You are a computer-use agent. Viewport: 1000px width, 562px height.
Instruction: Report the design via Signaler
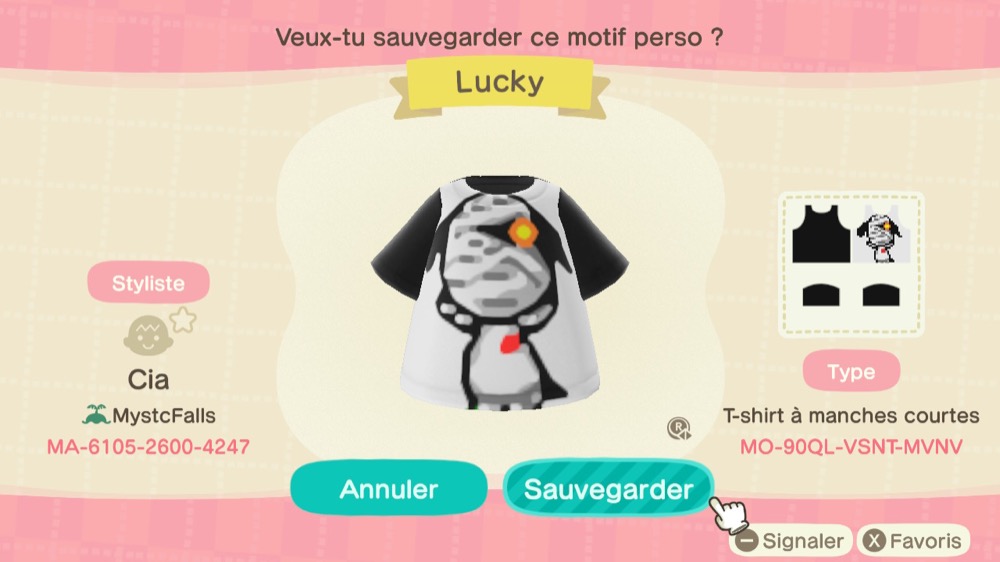pos(792,542)
